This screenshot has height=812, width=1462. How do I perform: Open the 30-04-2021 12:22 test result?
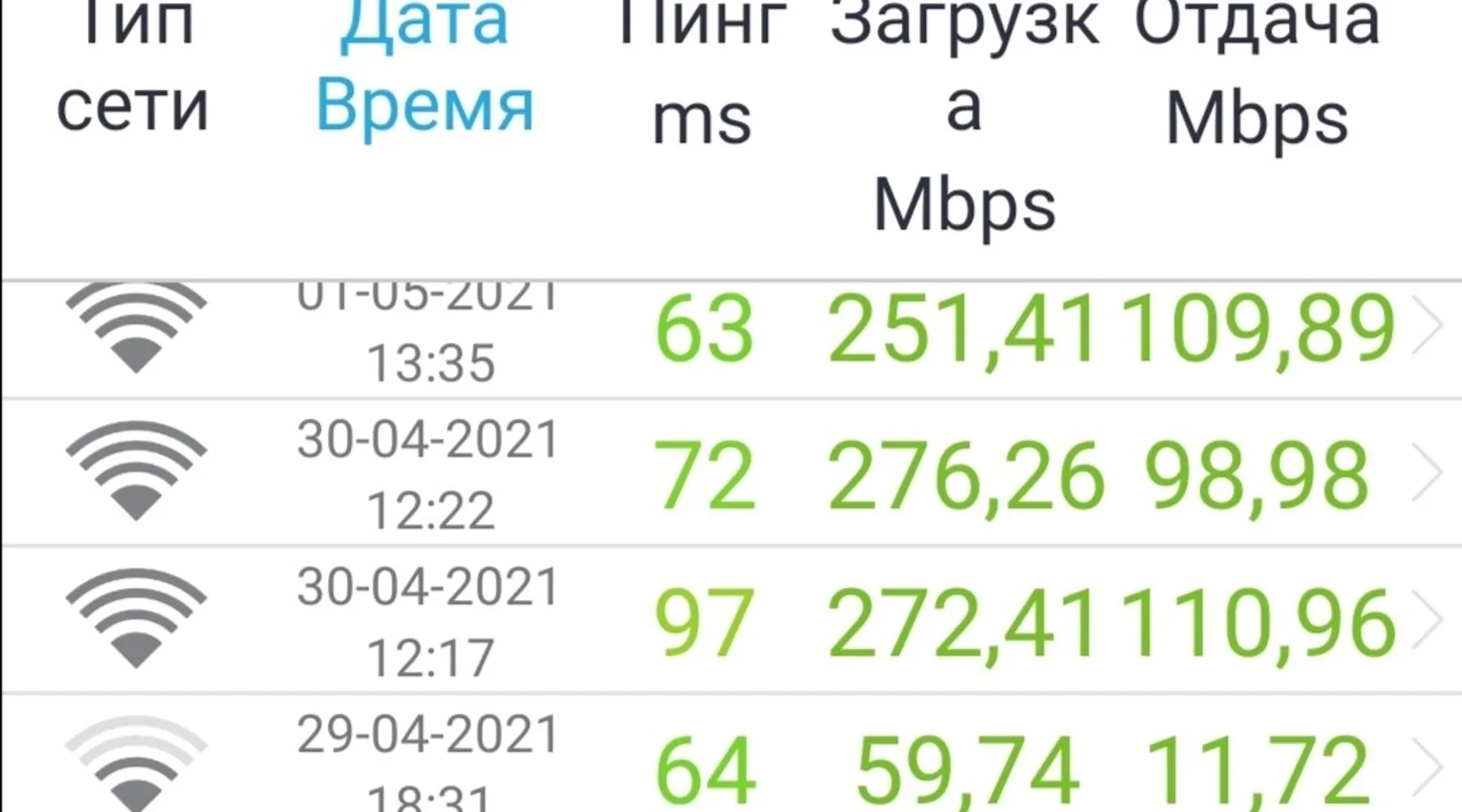731,473
